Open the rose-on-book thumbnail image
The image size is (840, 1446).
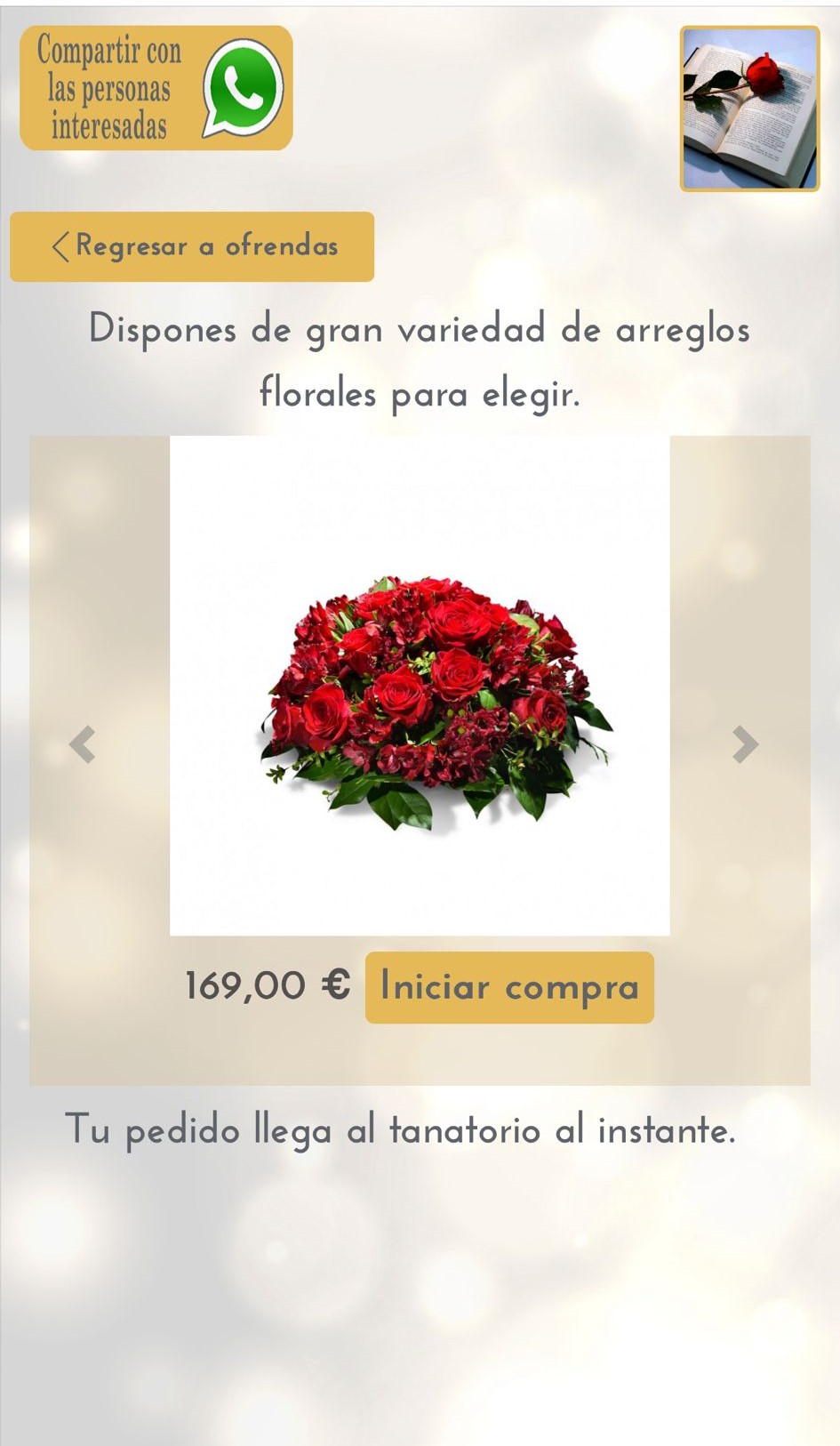[x=749, y=108]
